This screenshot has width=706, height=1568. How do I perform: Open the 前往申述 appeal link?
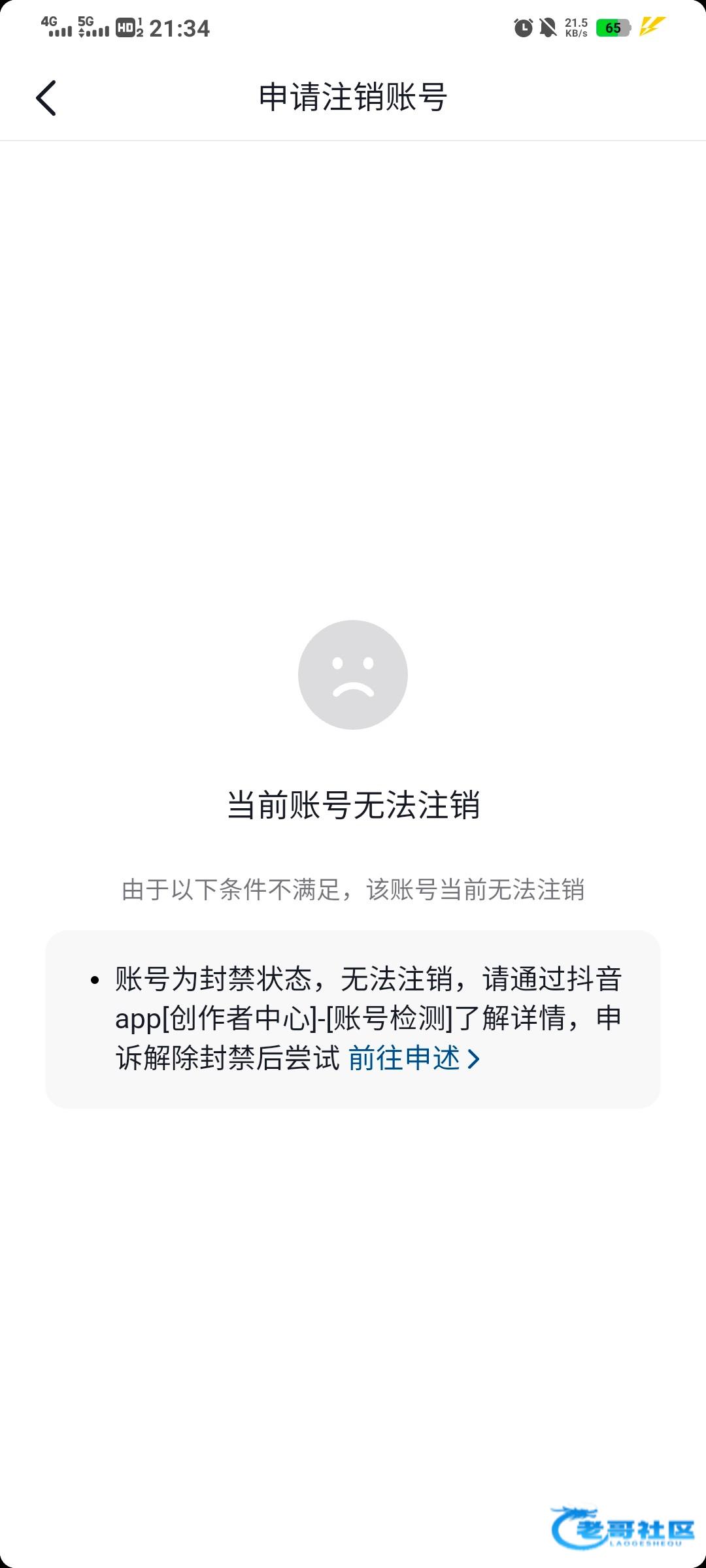[414, 1058]
